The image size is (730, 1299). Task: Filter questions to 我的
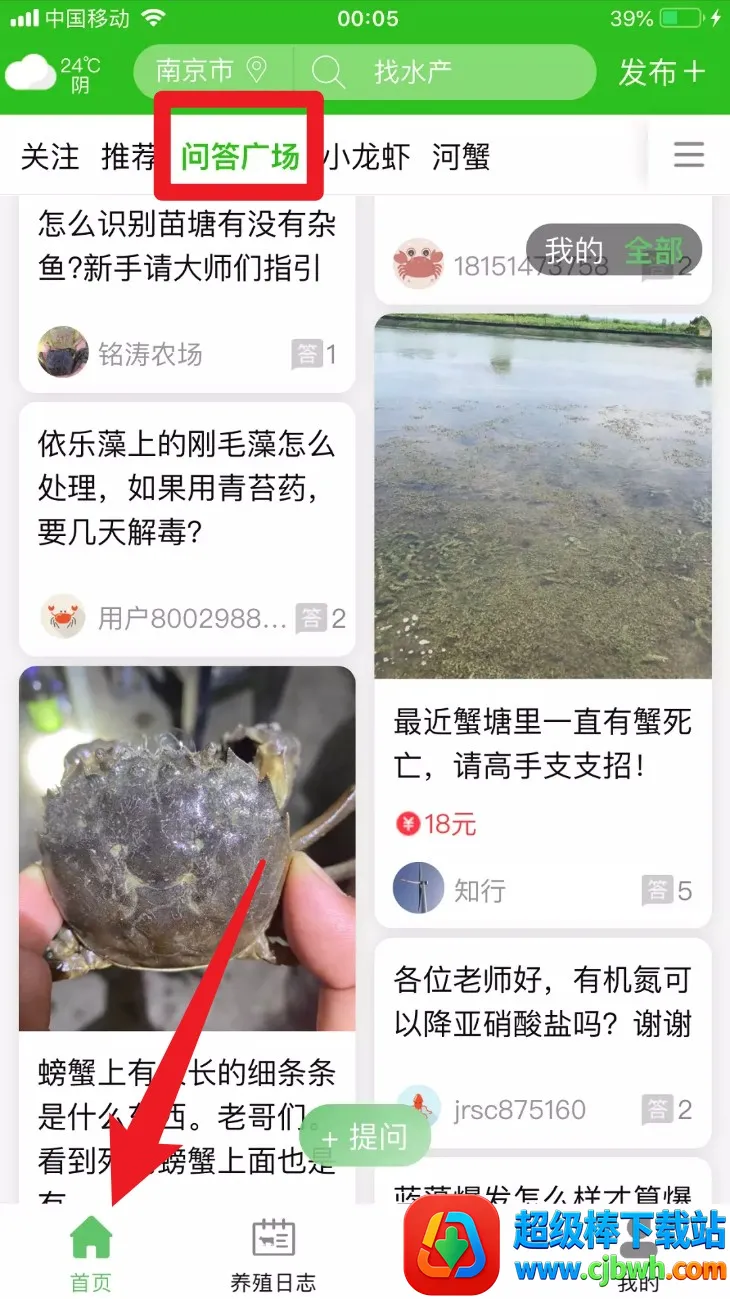click(574, 249)
